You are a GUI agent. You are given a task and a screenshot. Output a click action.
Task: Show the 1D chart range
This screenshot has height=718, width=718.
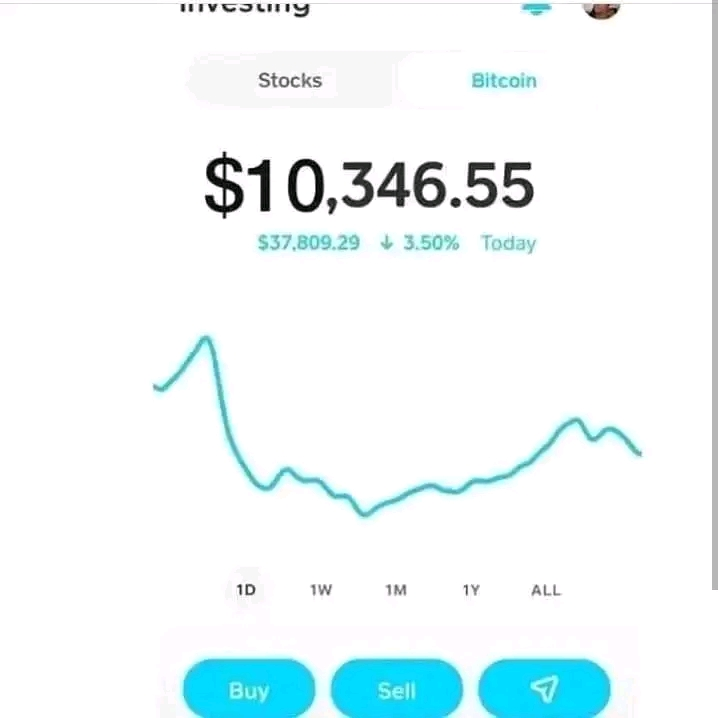(246, 590)
